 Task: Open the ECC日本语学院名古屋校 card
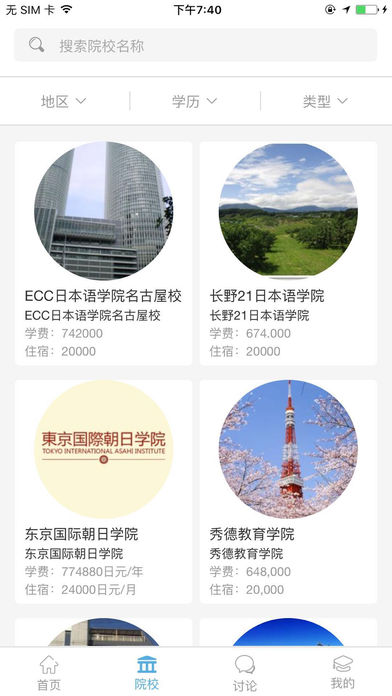(103, 253)
